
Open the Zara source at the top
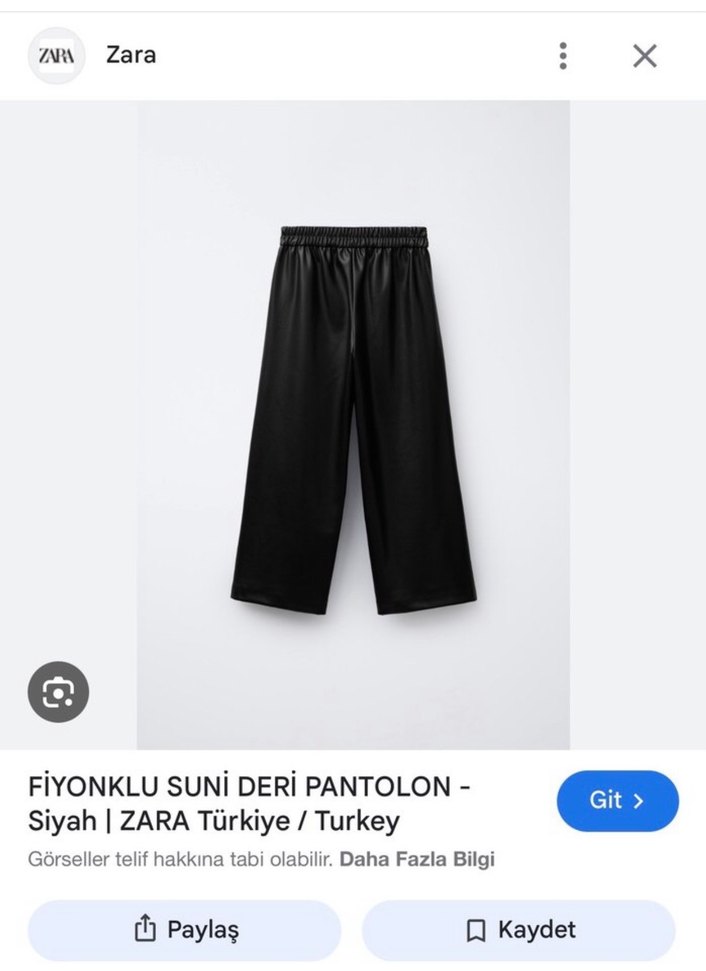click(130, 55)
